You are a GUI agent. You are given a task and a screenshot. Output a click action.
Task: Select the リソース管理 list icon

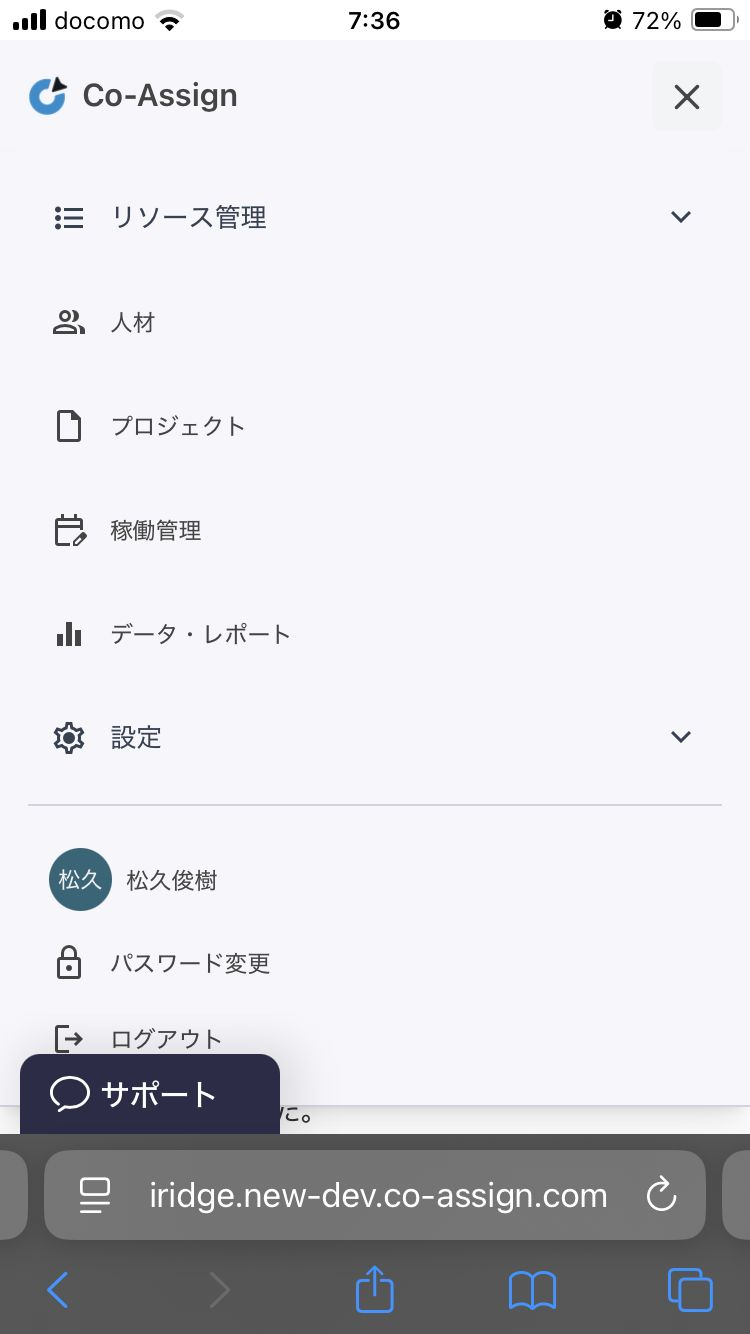68,217
